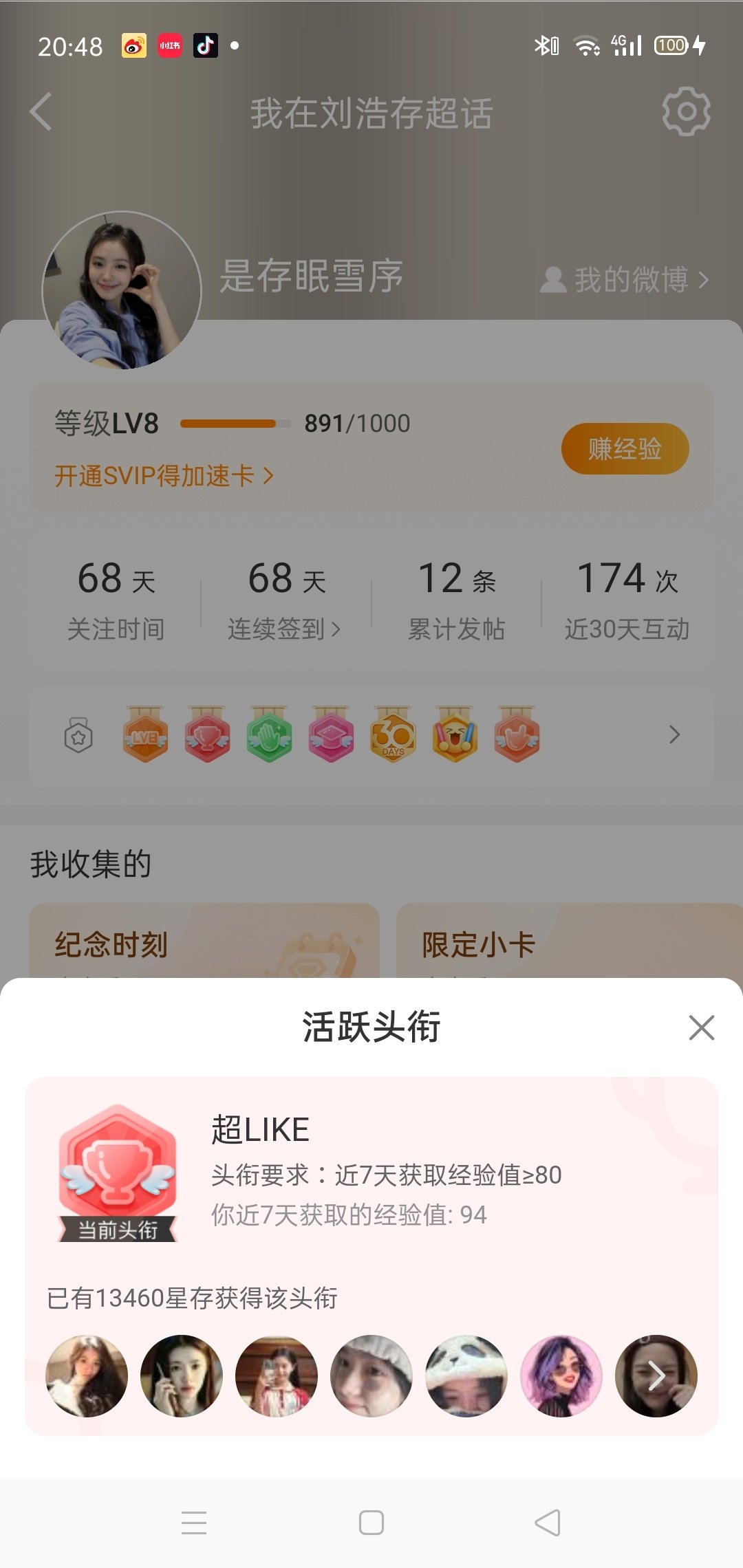
Task: Expand the badges row chevron
Action: [x=674, y=734]
